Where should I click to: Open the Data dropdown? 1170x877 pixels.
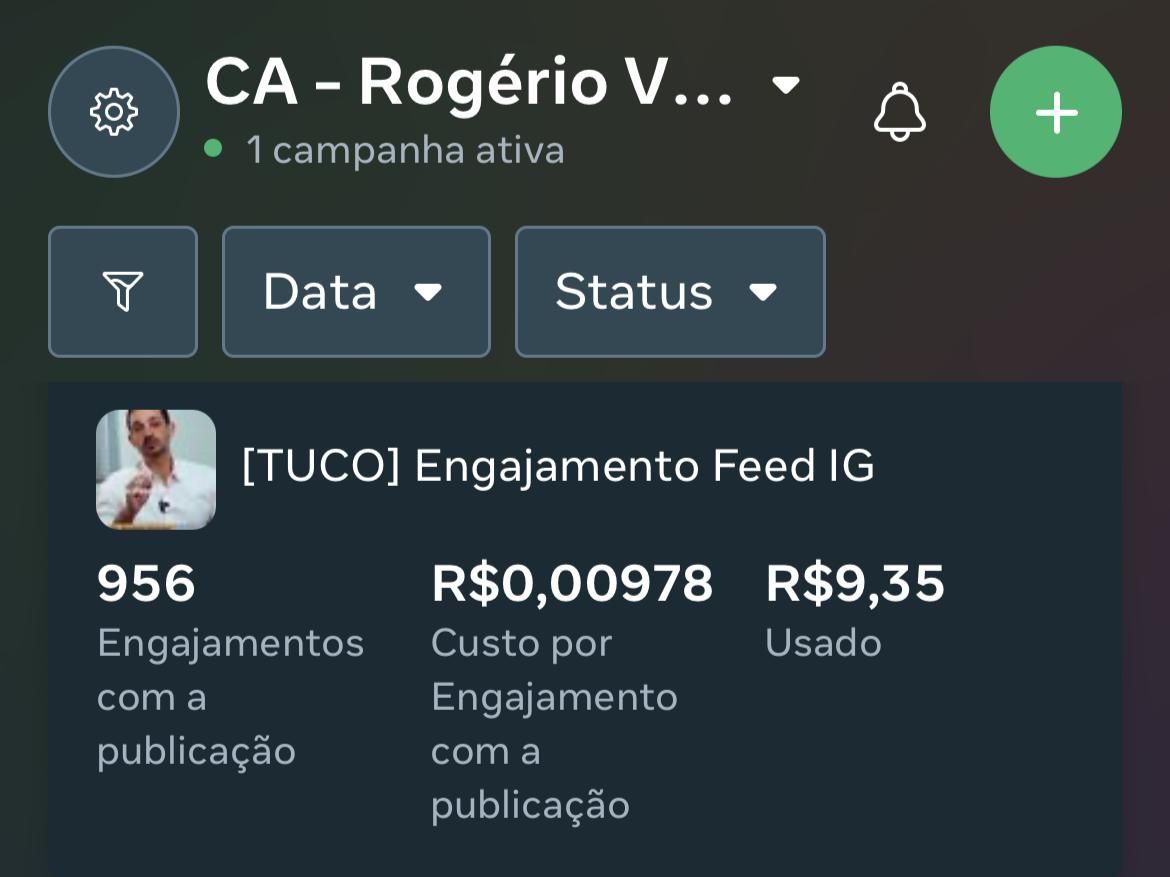[356, 292]
